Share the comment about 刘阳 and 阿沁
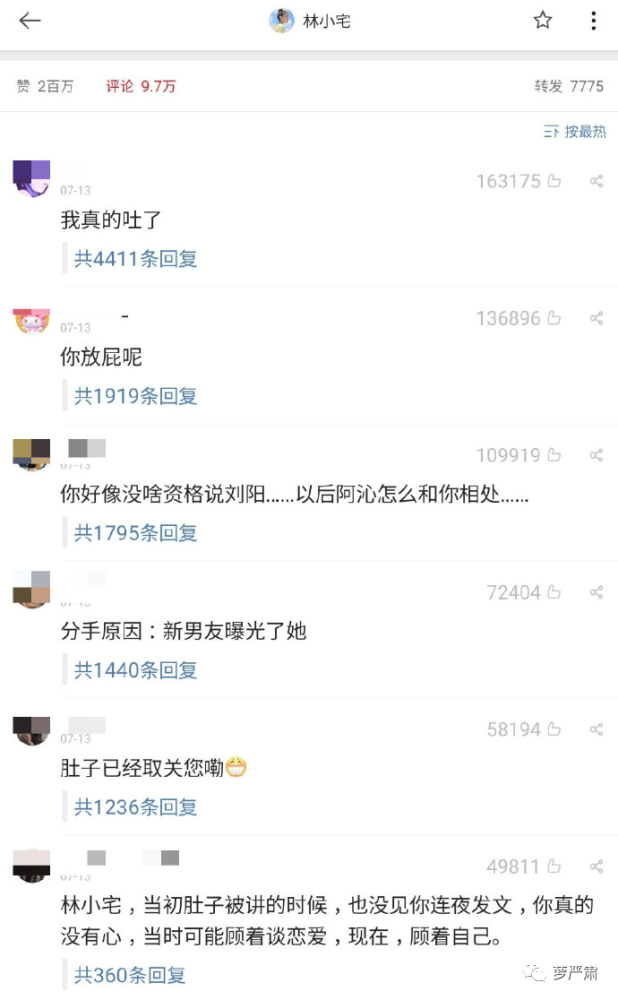 (x=596, y=455)
